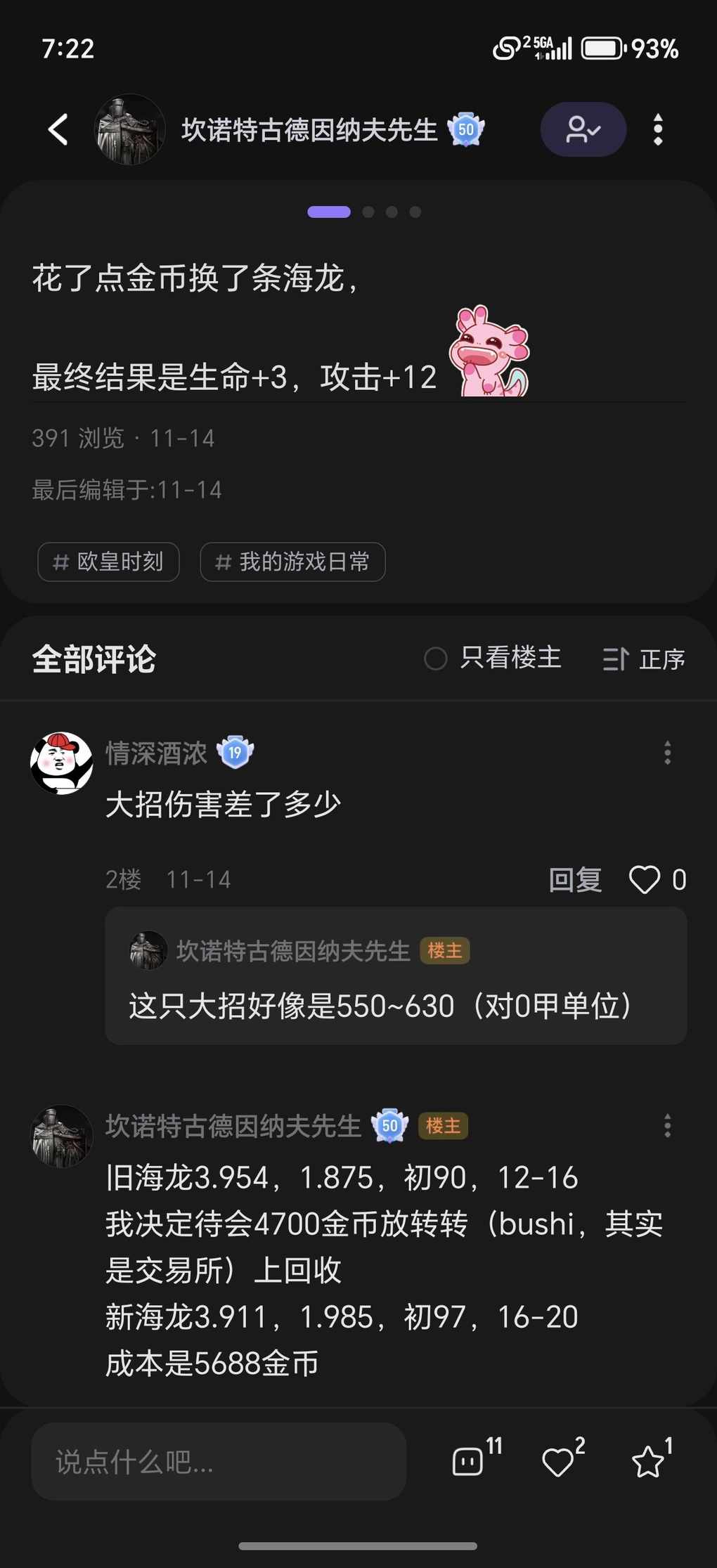This screenshot has height=1568, width=717.
Task: View the 11 comments via bottom icon
Action: point(468,1462)
